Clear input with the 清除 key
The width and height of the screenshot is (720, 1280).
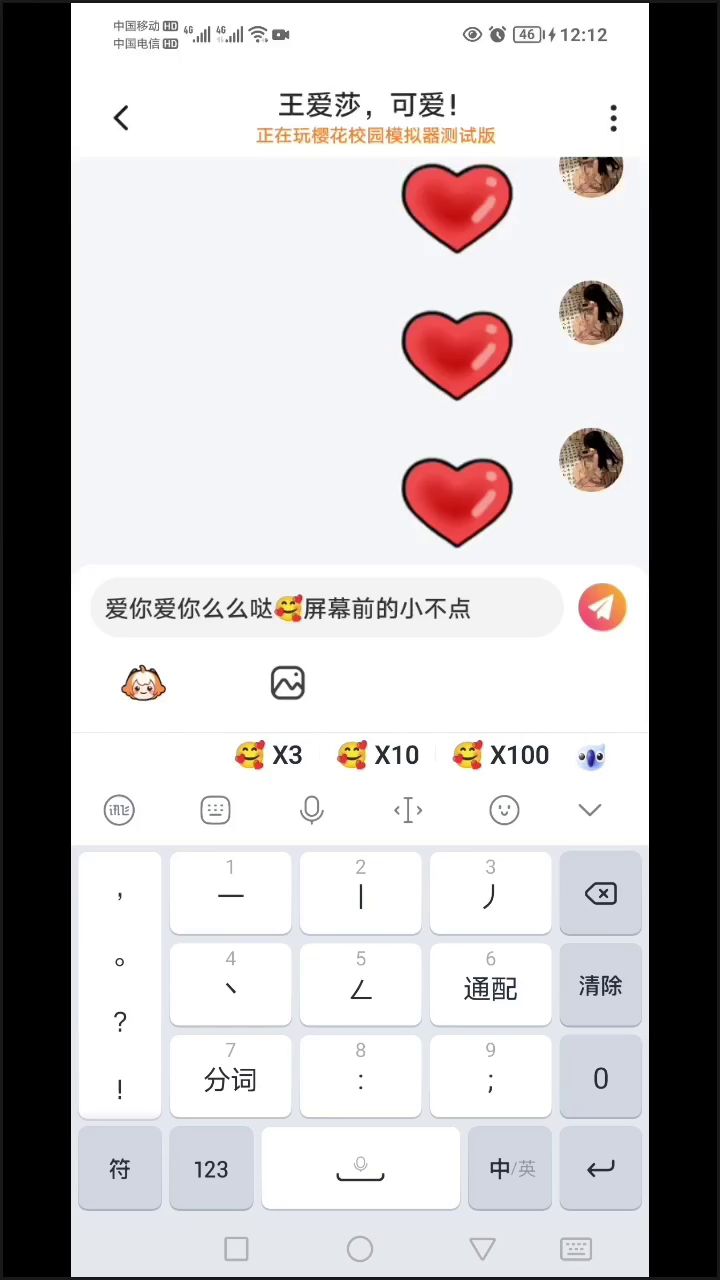tap(600, 986)
